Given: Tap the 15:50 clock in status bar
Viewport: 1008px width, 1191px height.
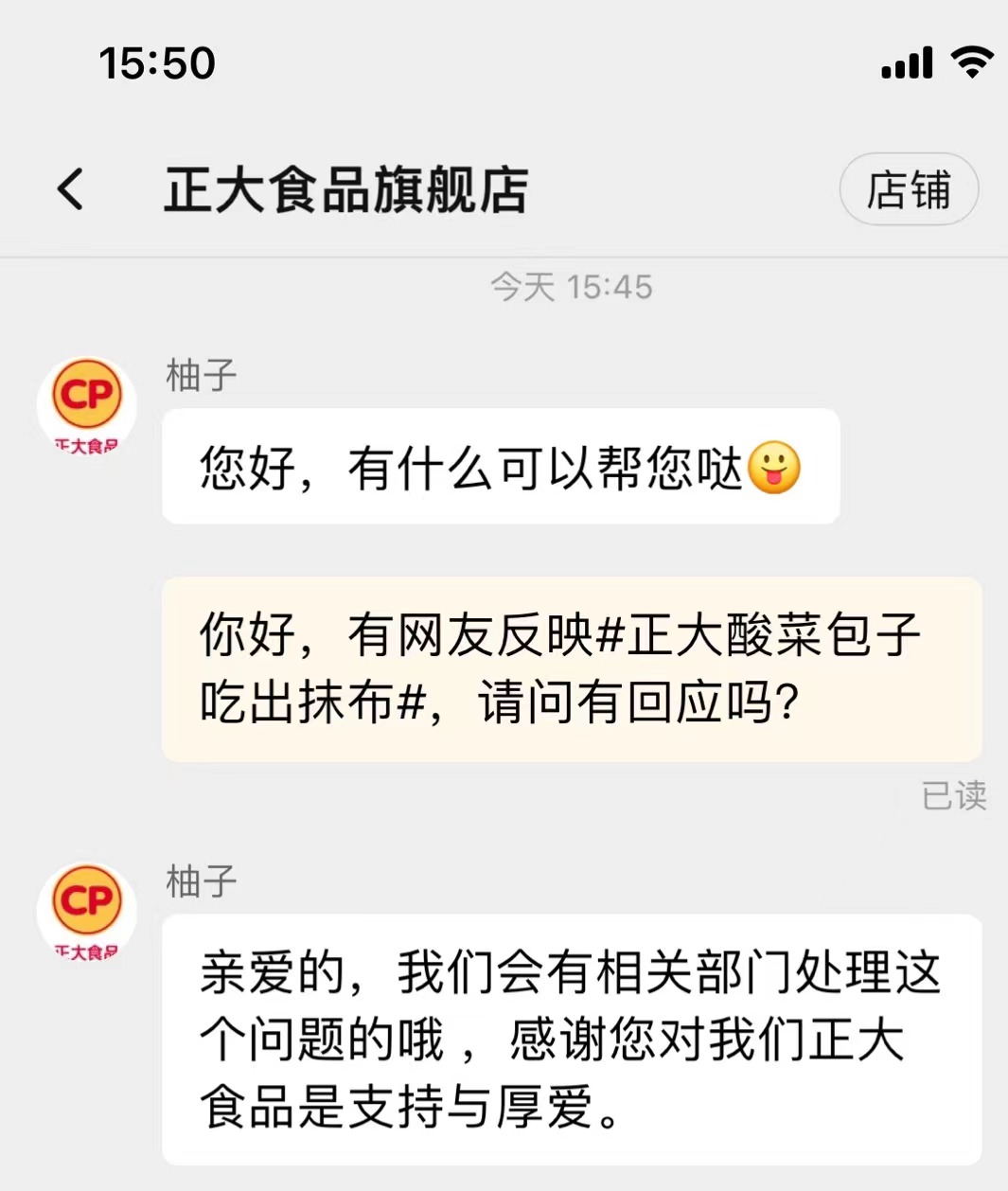Looking at the screenshot, I should click(158, 62).
